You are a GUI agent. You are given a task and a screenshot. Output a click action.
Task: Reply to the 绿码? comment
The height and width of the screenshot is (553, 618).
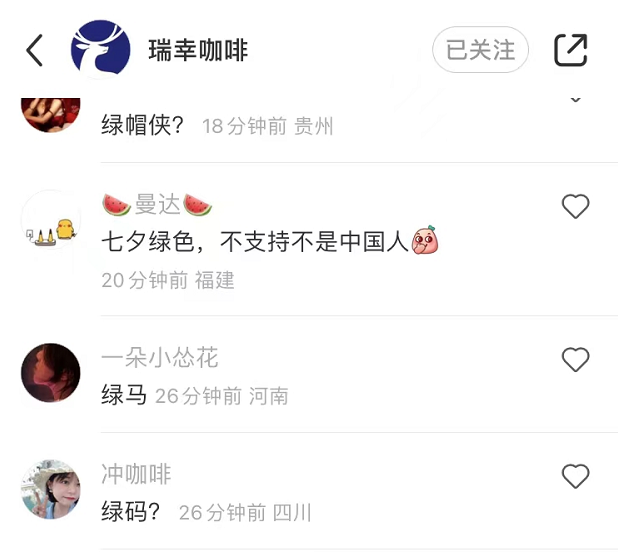click(x=131, y=512)
